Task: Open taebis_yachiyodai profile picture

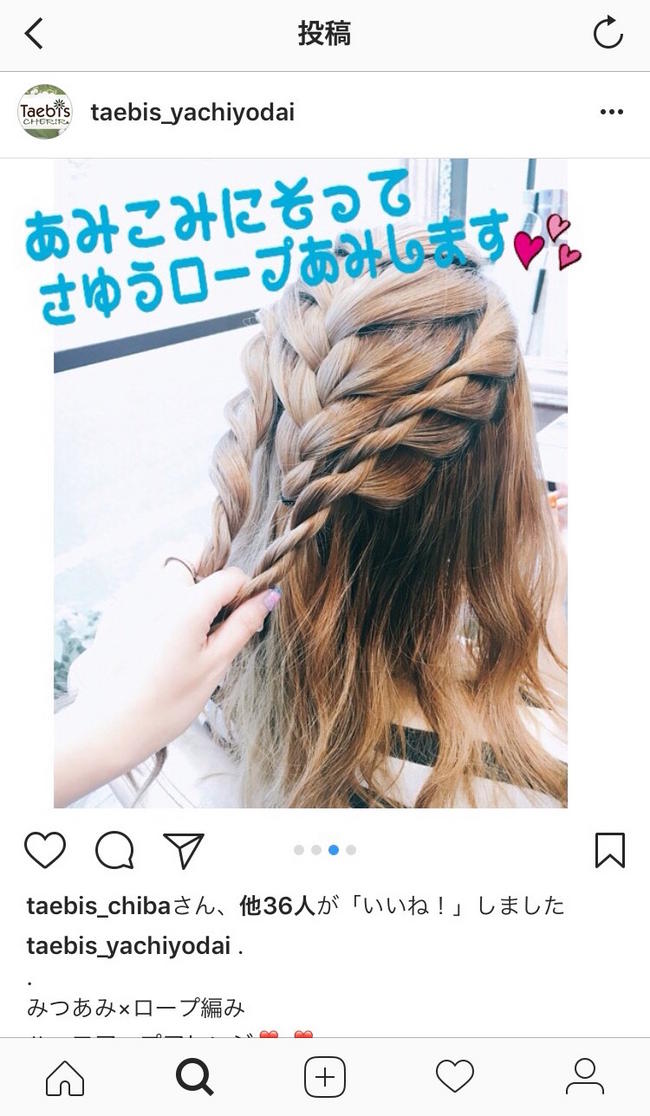Action: click(45, 112)
